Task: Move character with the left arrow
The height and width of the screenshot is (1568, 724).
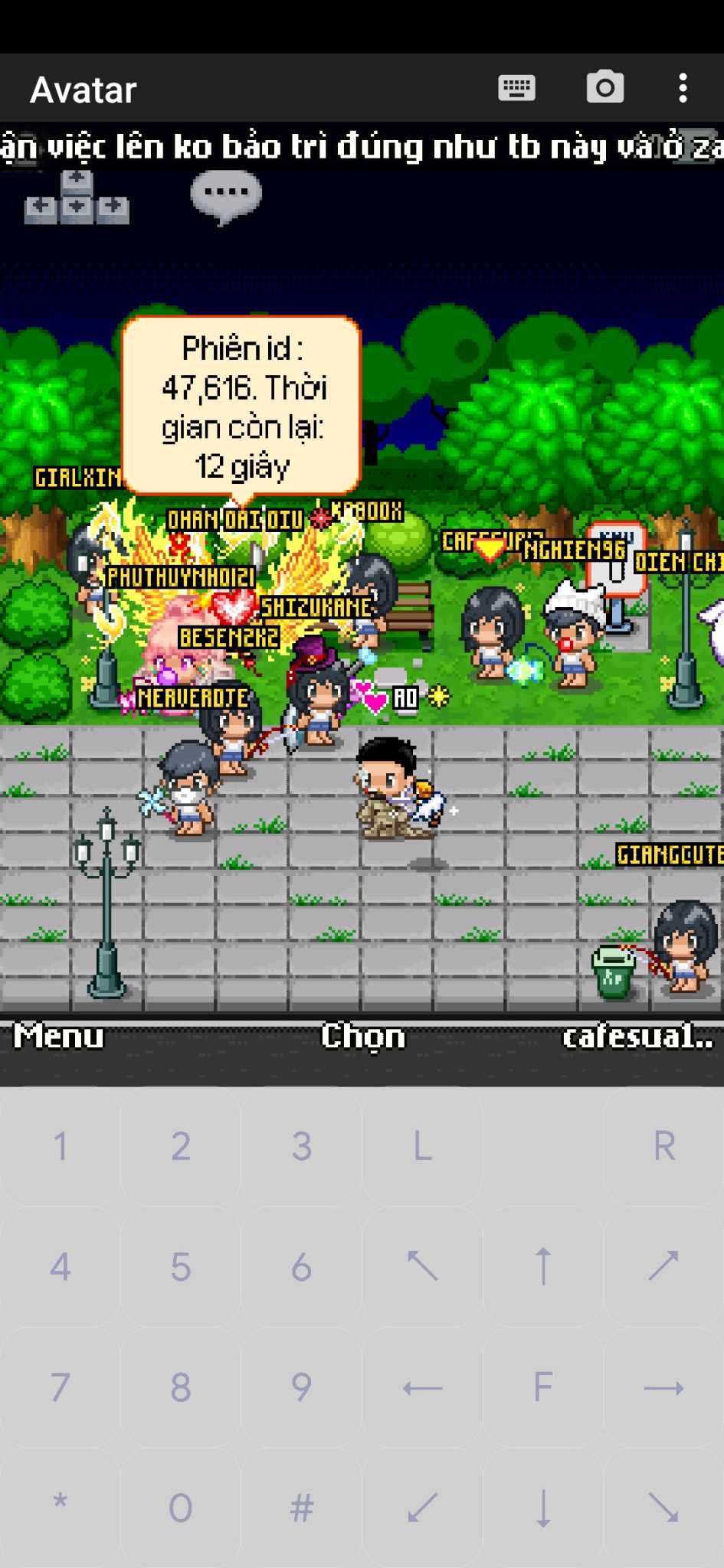Action: pyautogui.click(x=422, y=1387)
